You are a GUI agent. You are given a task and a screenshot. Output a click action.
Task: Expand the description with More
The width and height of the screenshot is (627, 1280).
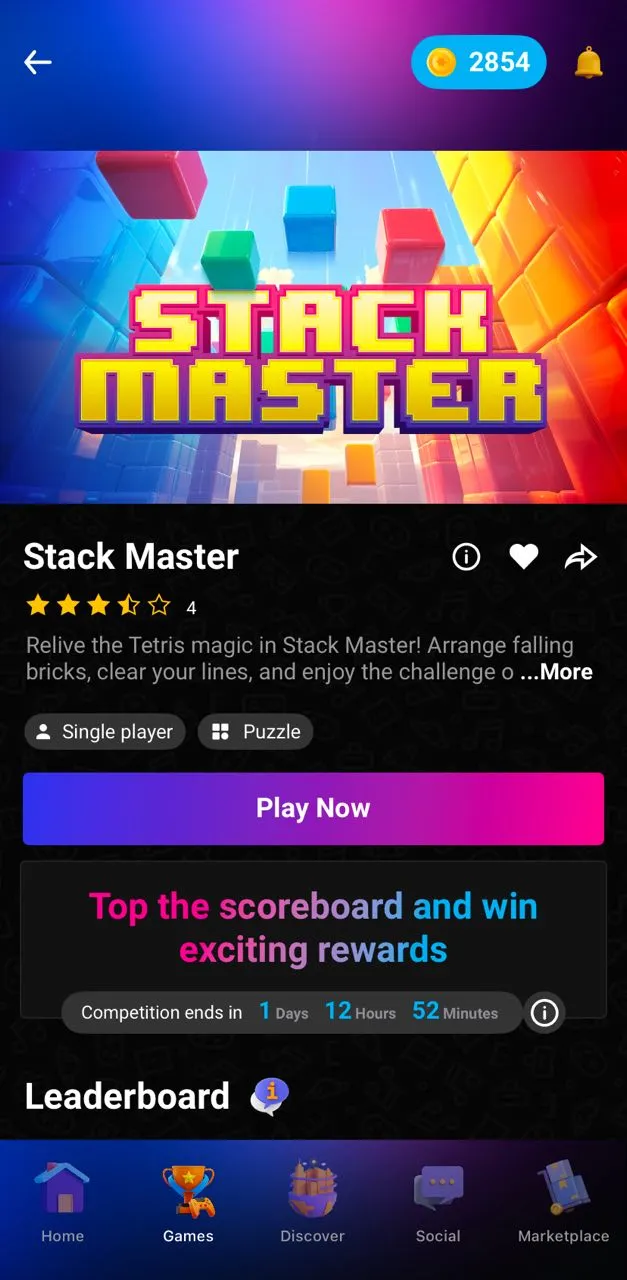pyautogui.click(x=557, y=672)
